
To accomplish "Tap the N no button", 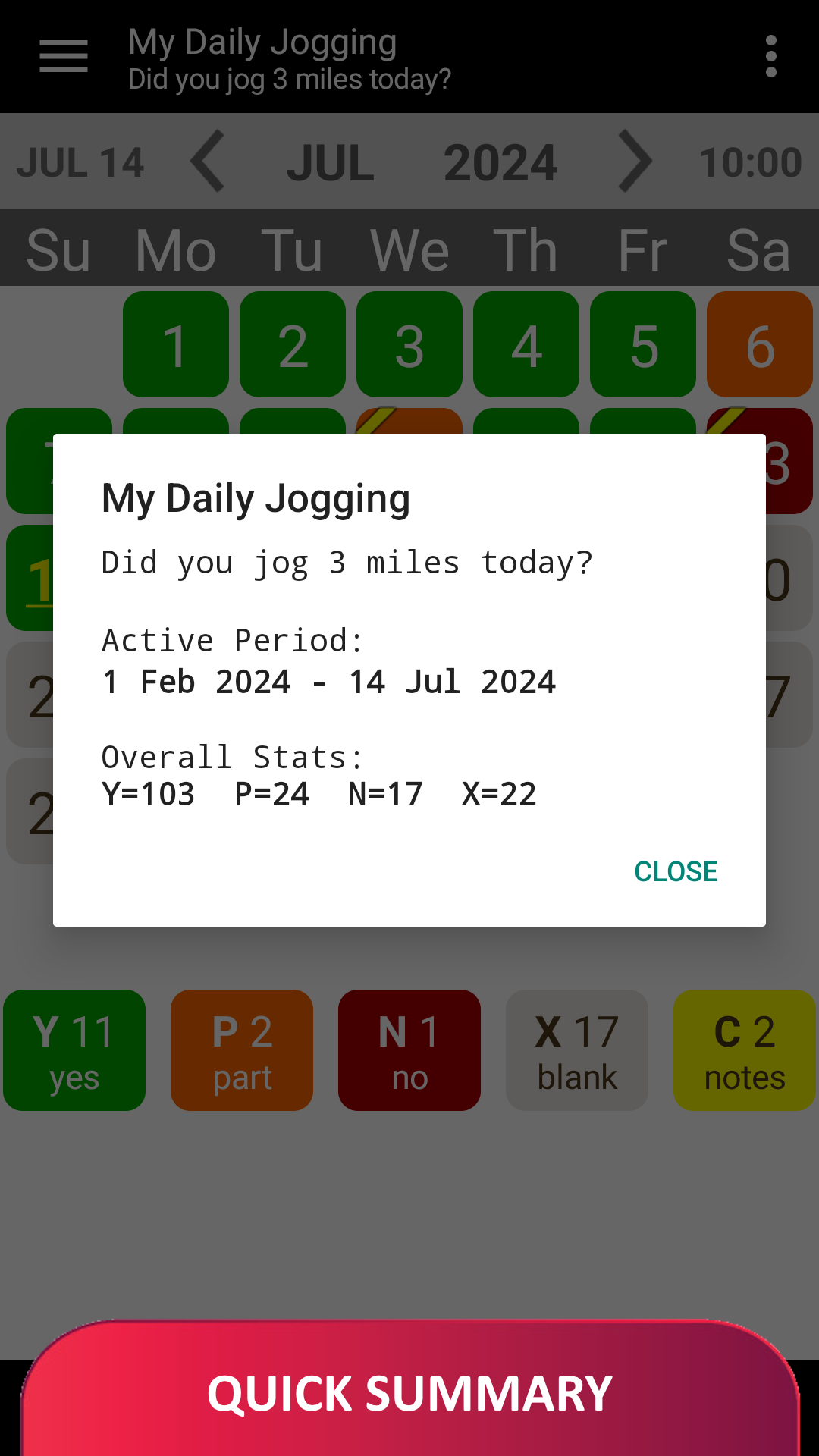I will click(x=409, y=1050).
